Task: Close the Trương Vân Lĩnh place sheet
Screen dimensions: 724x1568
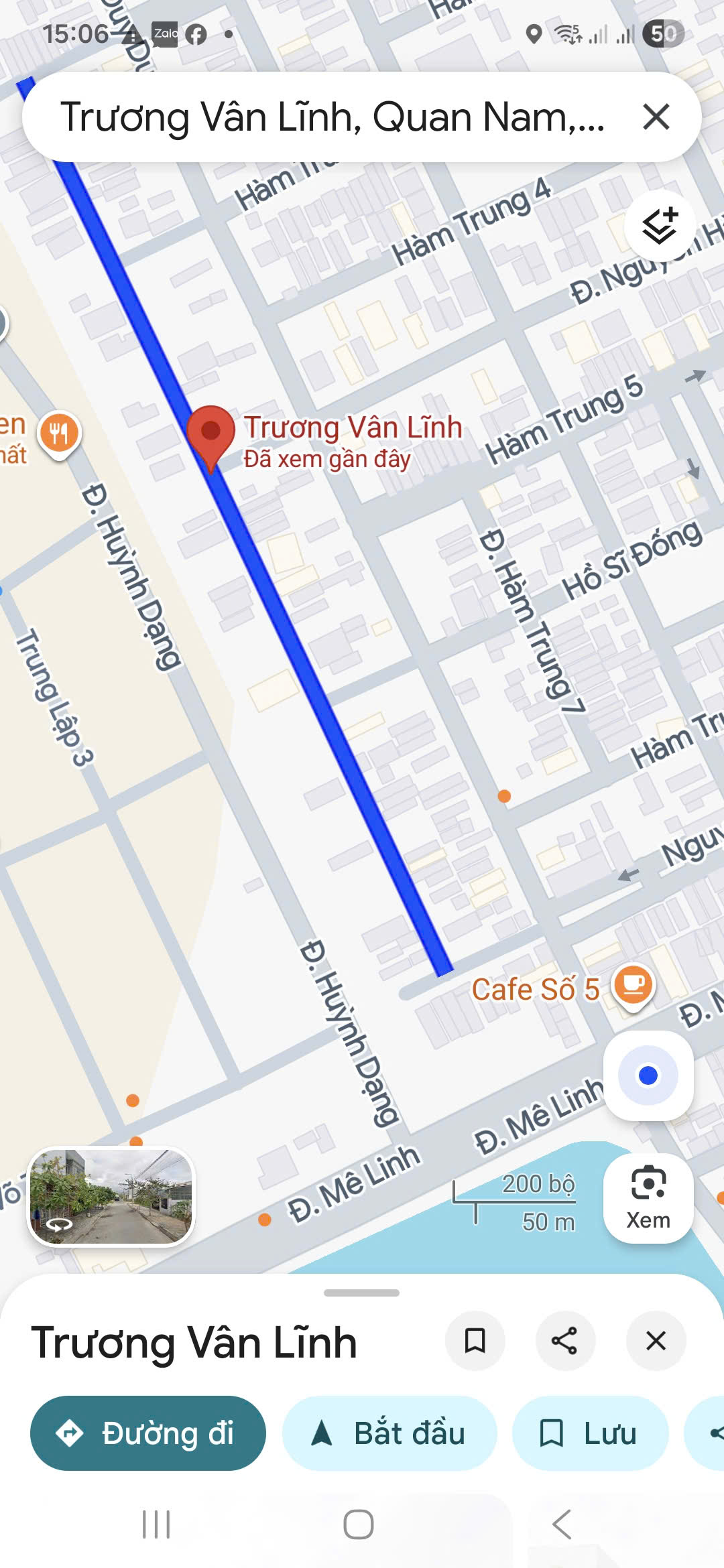Action: tap(655, 1341)
